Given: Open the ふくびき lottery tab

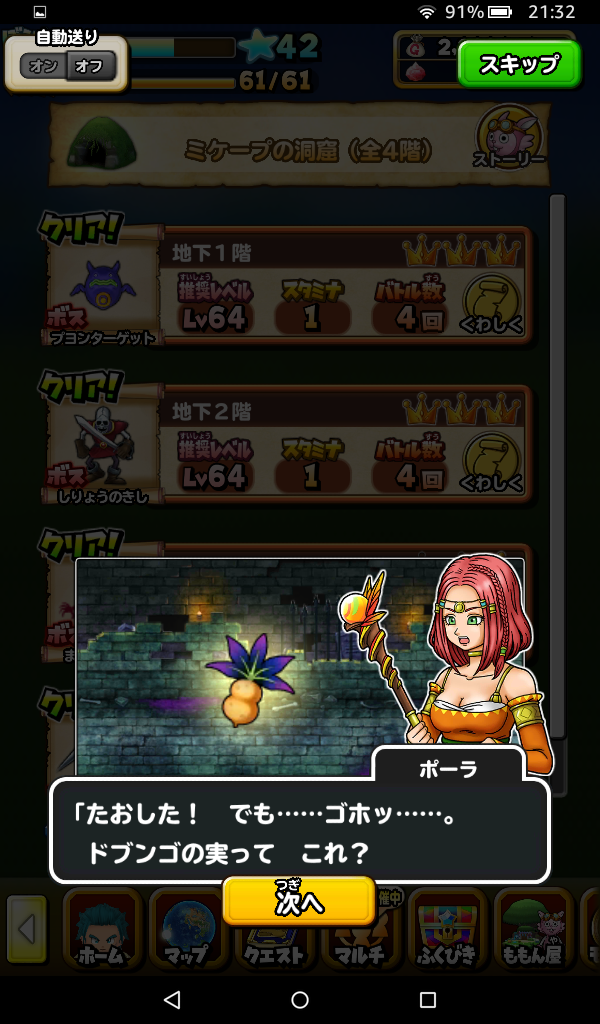Looking at the screenshot, I should pos(445,930).
